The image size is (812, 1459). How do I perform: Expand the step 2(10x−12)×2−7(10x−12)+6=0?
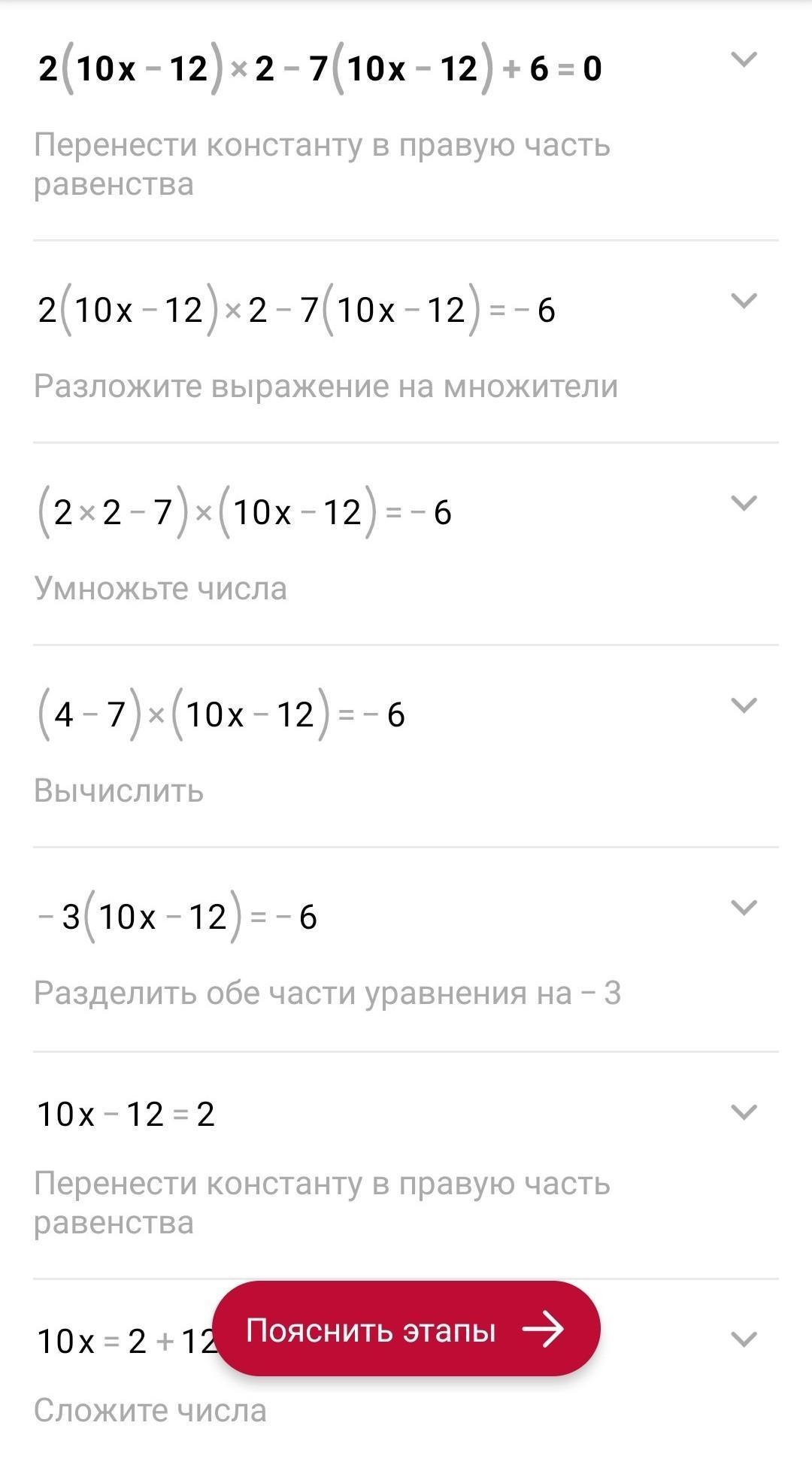pos(744,59)
